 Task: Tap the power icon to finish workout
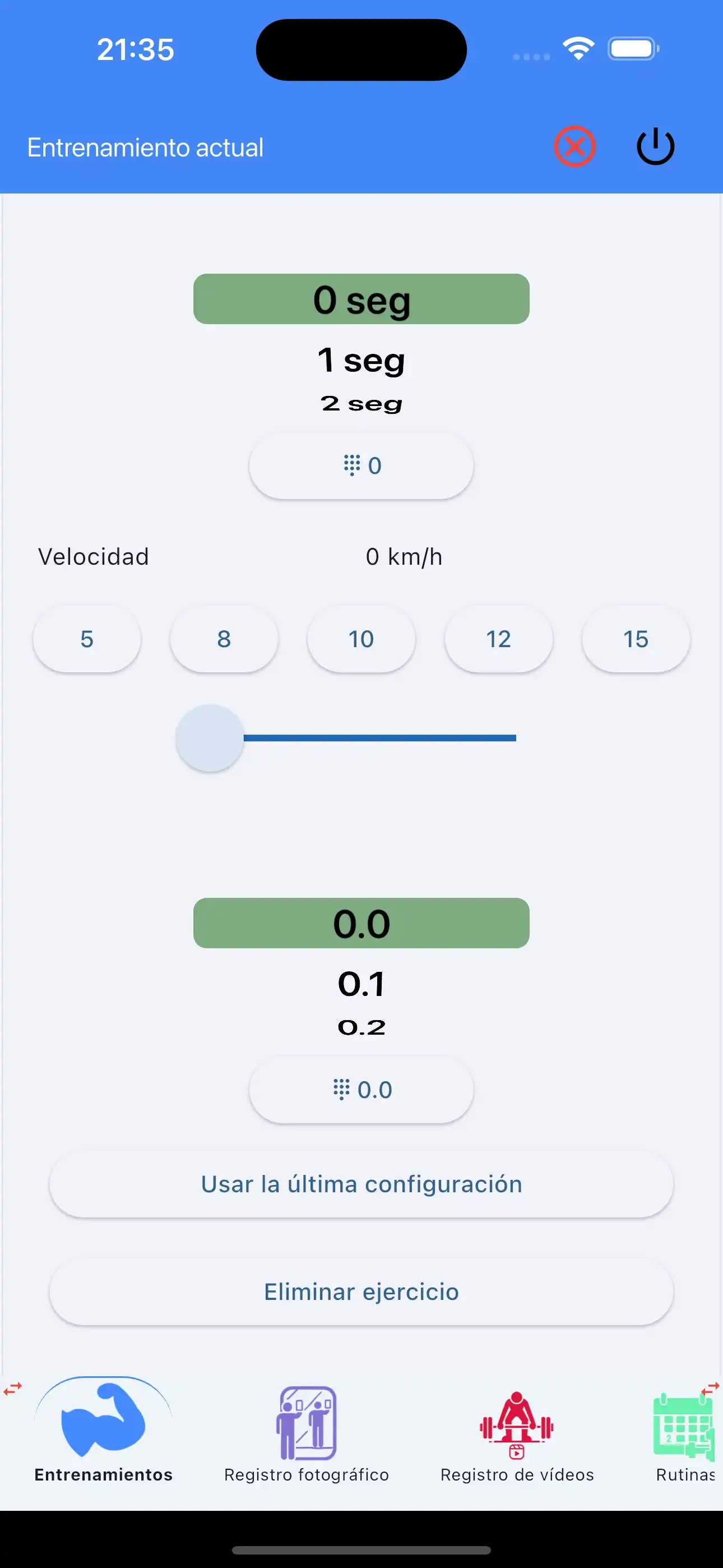tap(655, 145)
